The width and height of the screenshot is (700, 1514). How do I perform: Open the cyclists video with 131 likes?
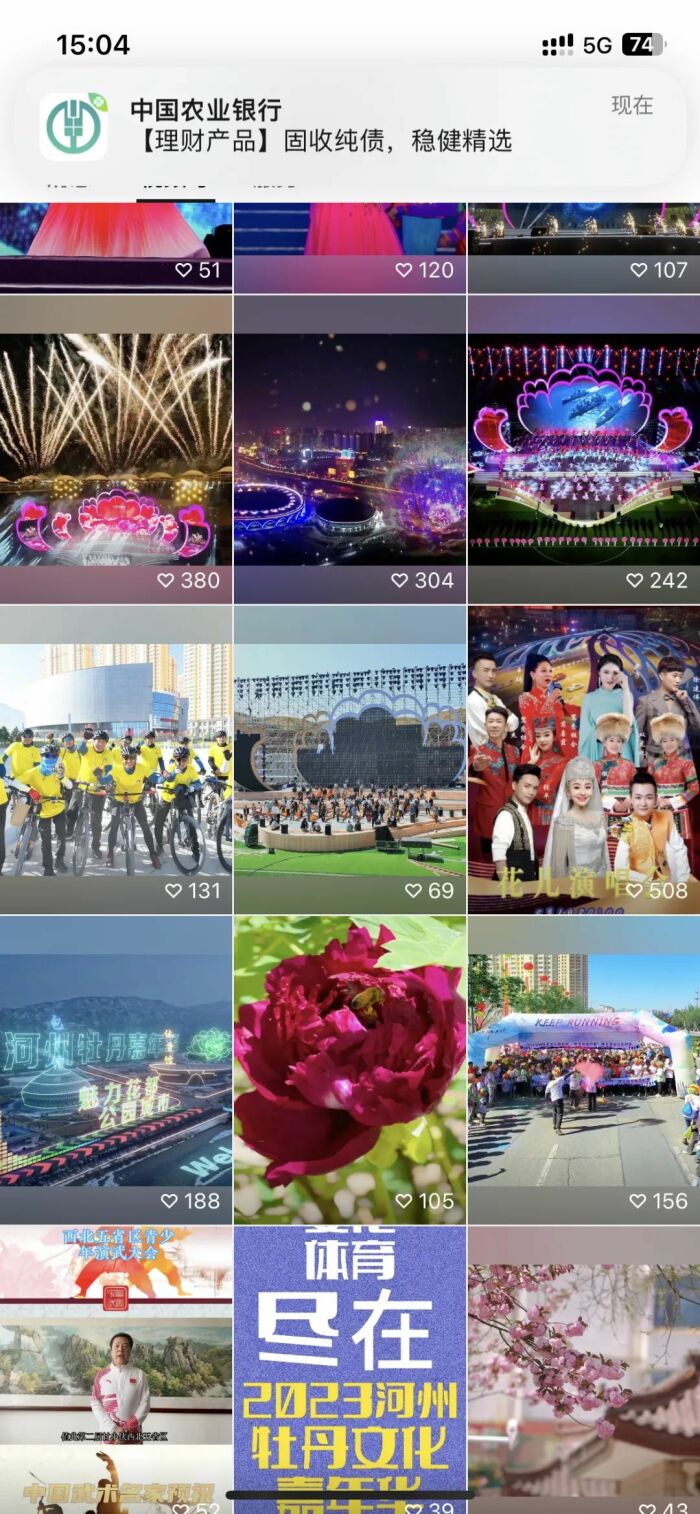coord(115,760)
